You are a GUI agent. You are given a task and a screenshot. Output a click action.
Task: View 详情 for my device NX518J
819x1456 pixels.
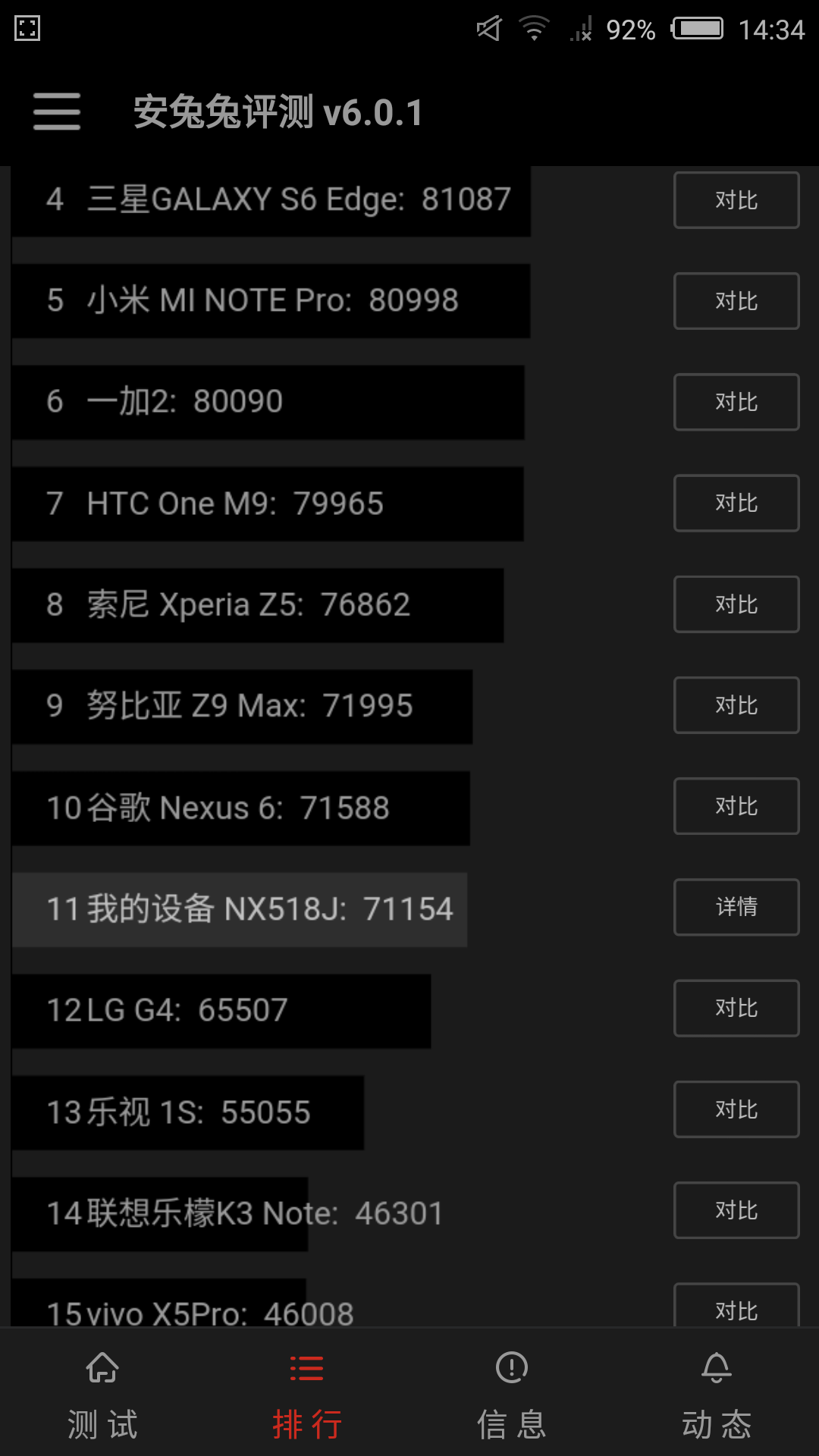[x=736, y=907]
